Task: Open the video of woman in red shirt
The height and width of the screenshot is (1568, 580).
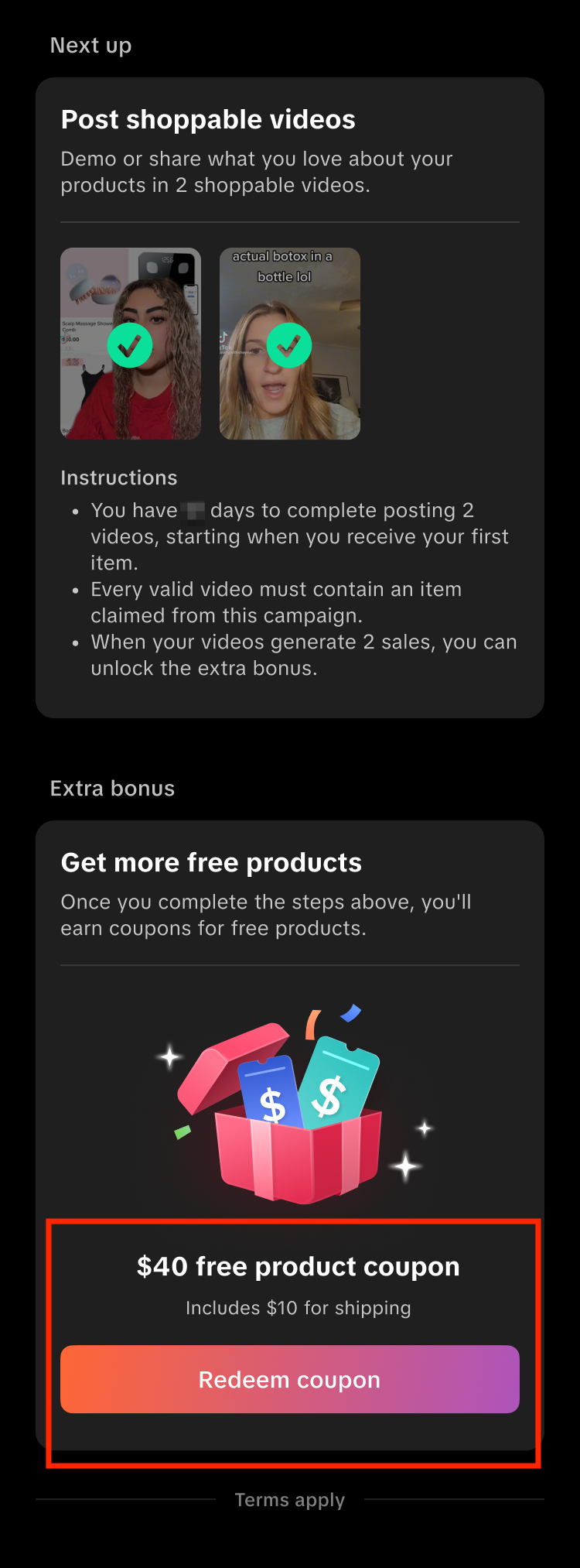Action: (x=131, y=344)
